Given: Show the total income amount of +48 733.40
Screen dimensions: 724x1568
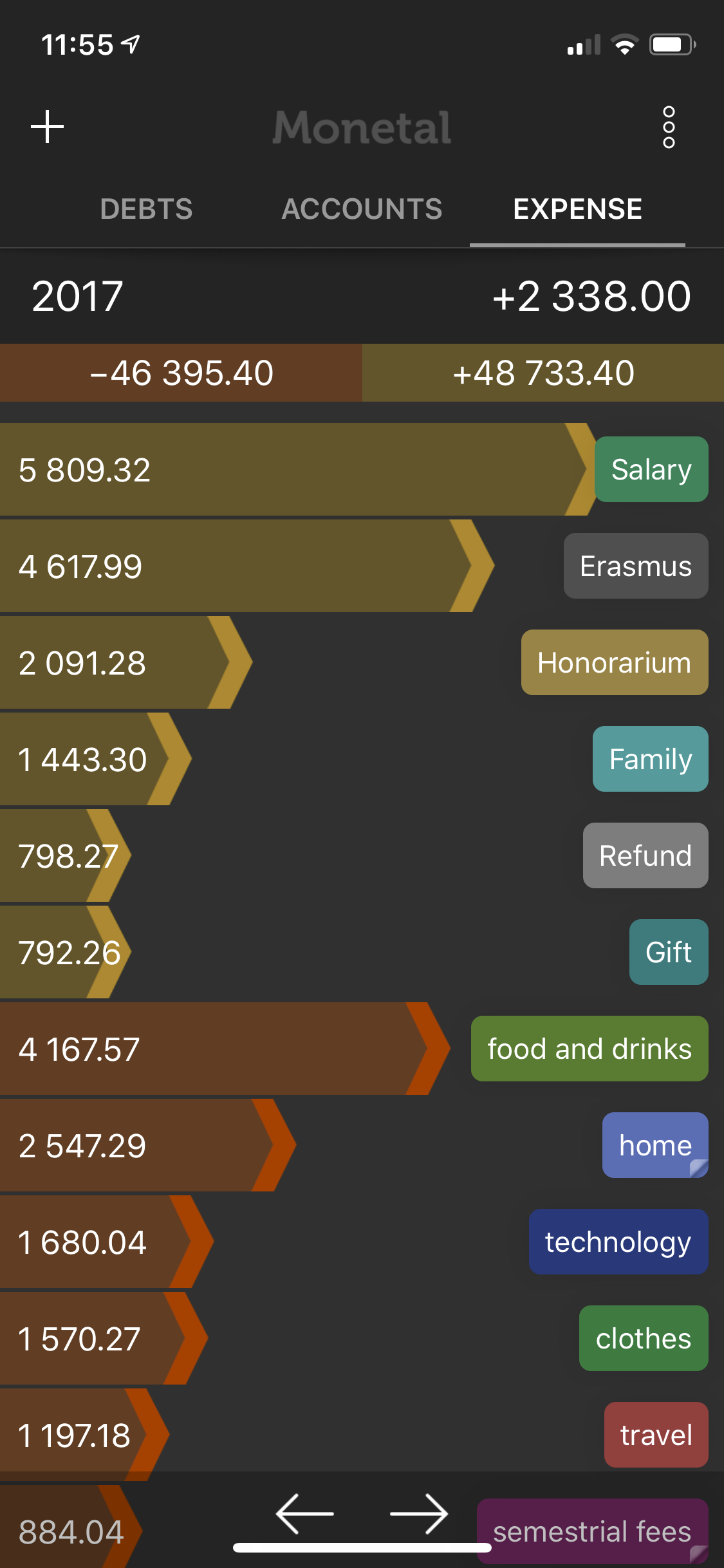Looking at the screenshot, I should (543, 373).
